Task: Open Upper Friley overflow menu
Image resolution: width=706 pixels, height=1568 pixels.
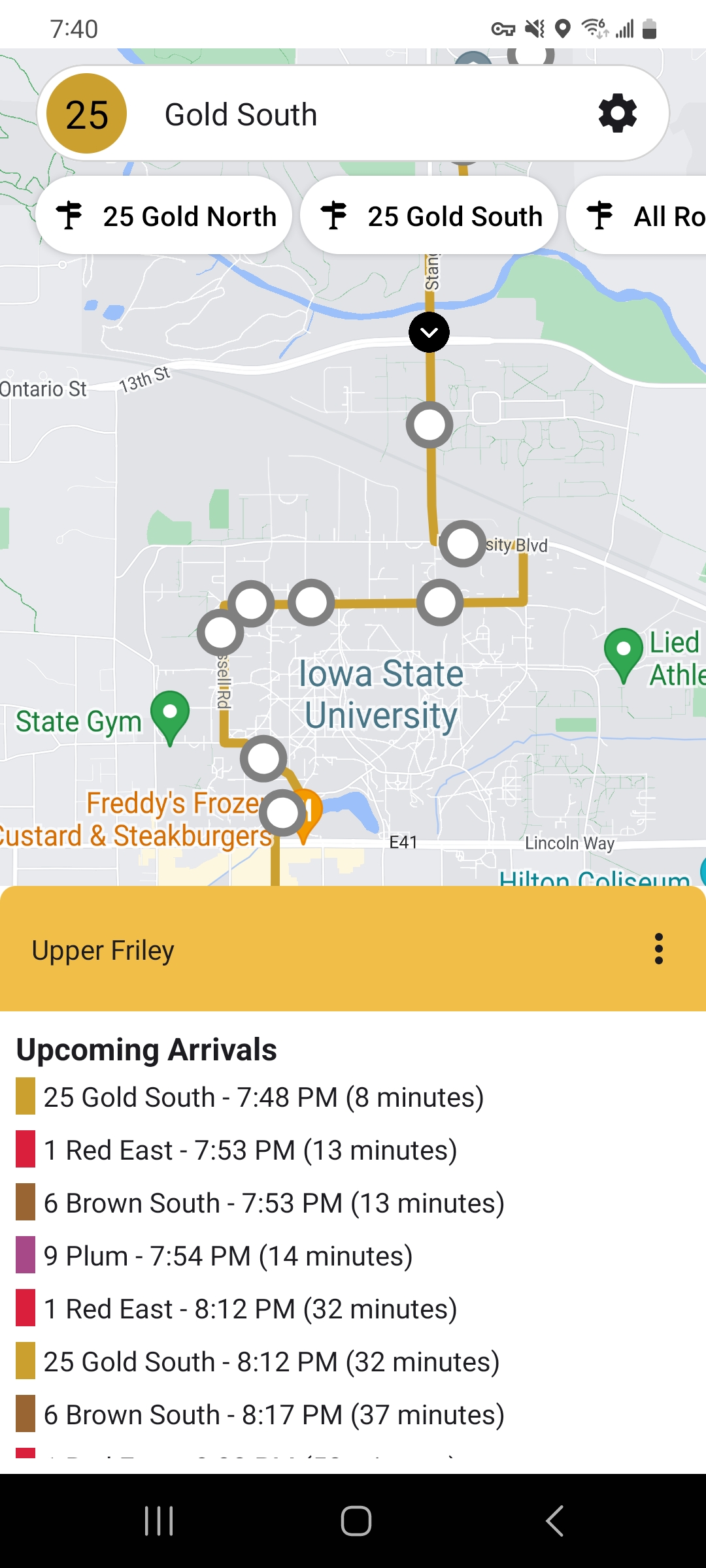Action: pos(658,949)
